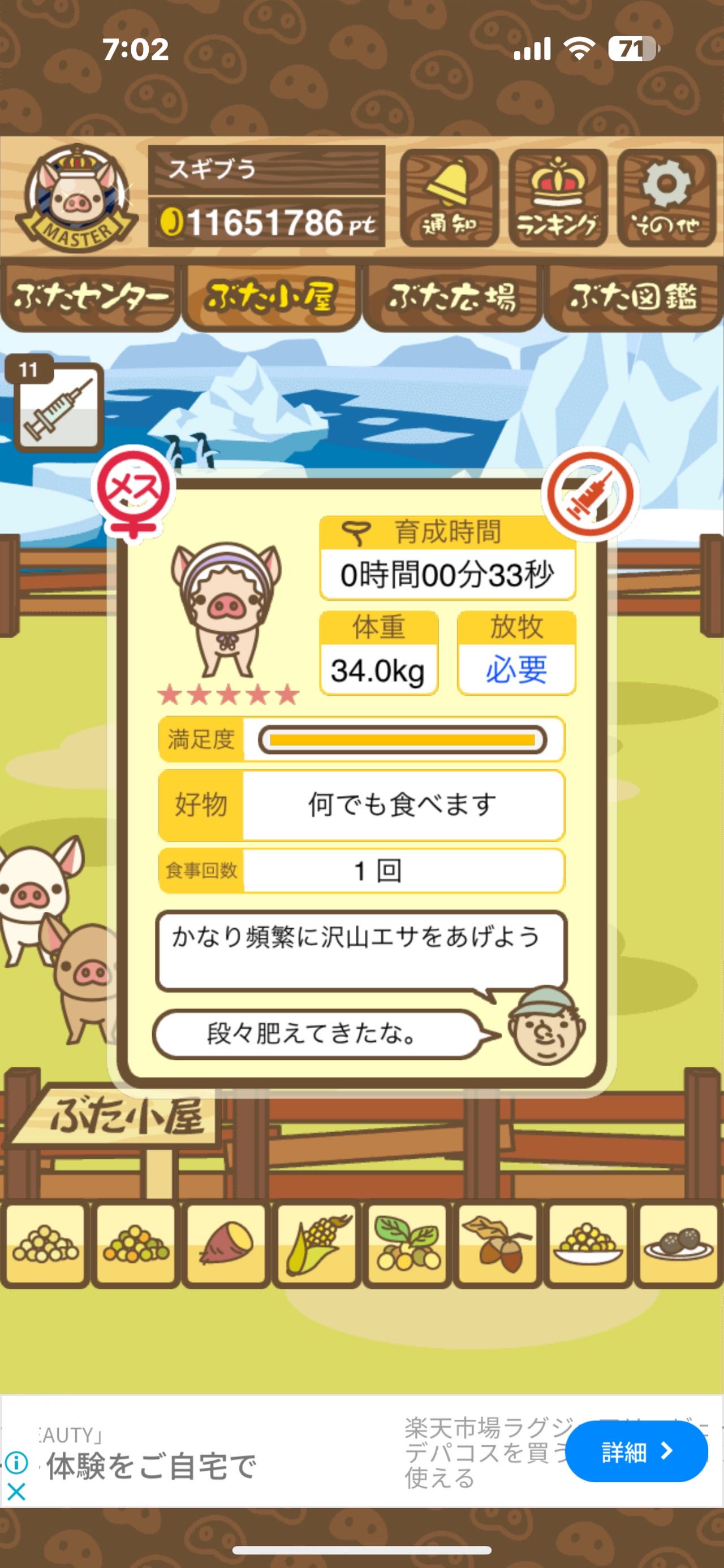
Task: Select the plate of dark truffles
Action: click(678, 1245)
